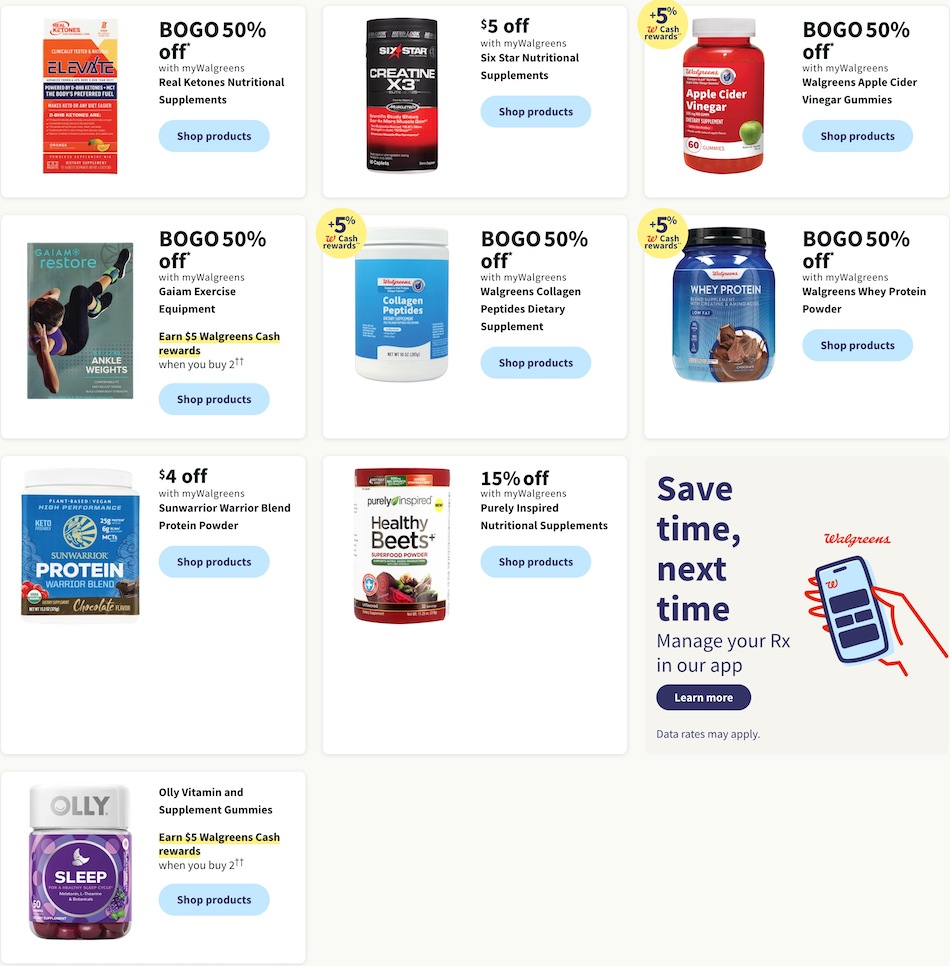Tap Learn more about managing Rx
The width and height of the screenshot is (950, 966).
[x=703, y=698]
